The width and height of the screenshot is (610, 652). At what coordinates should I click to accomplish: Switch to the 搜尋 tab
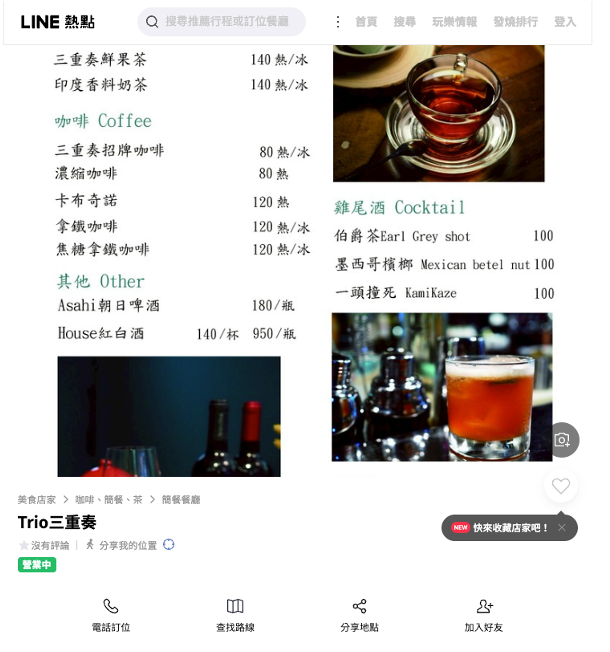click(404, 21)
